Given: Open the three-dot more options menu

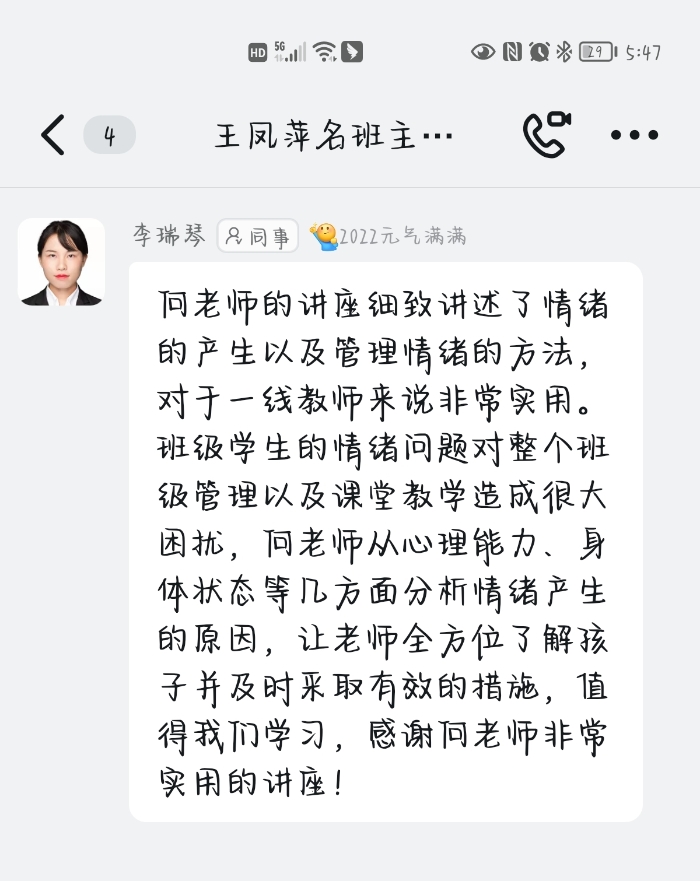Looking at the screenshot, I should [x=634, y=135].
